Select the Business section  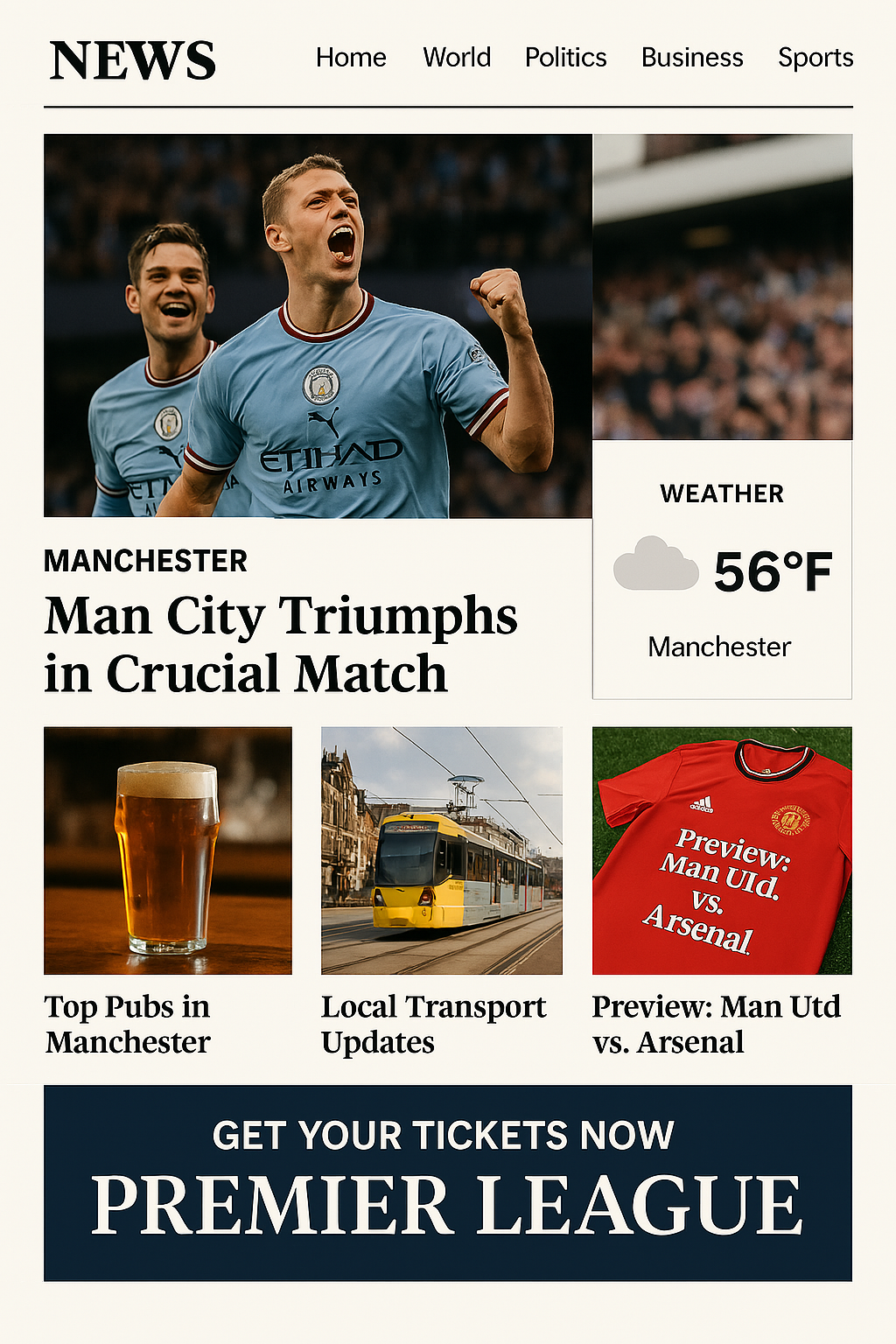click(x=692, y=58)
